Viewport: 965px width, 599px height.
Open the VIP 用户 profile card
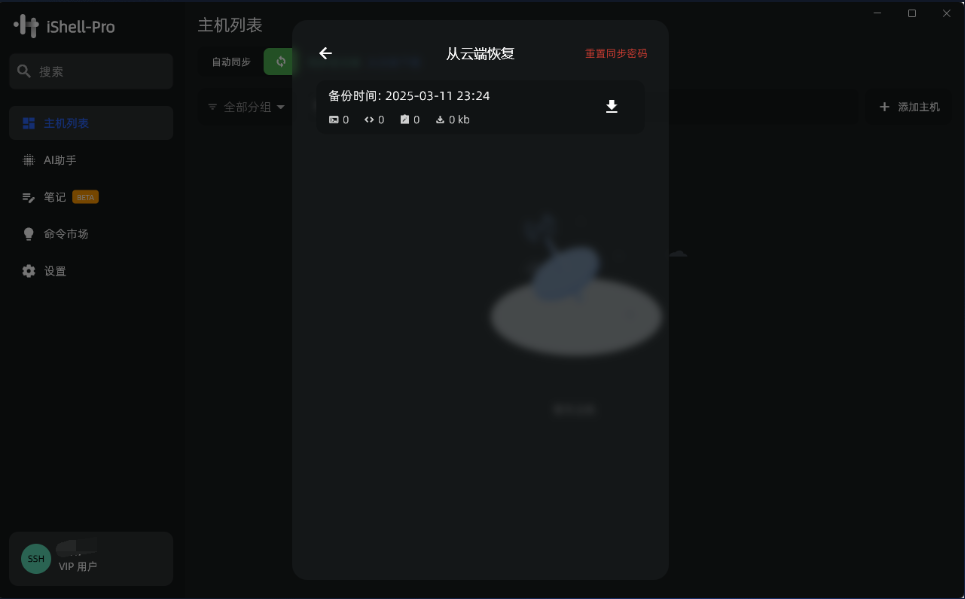coord(91,558)
